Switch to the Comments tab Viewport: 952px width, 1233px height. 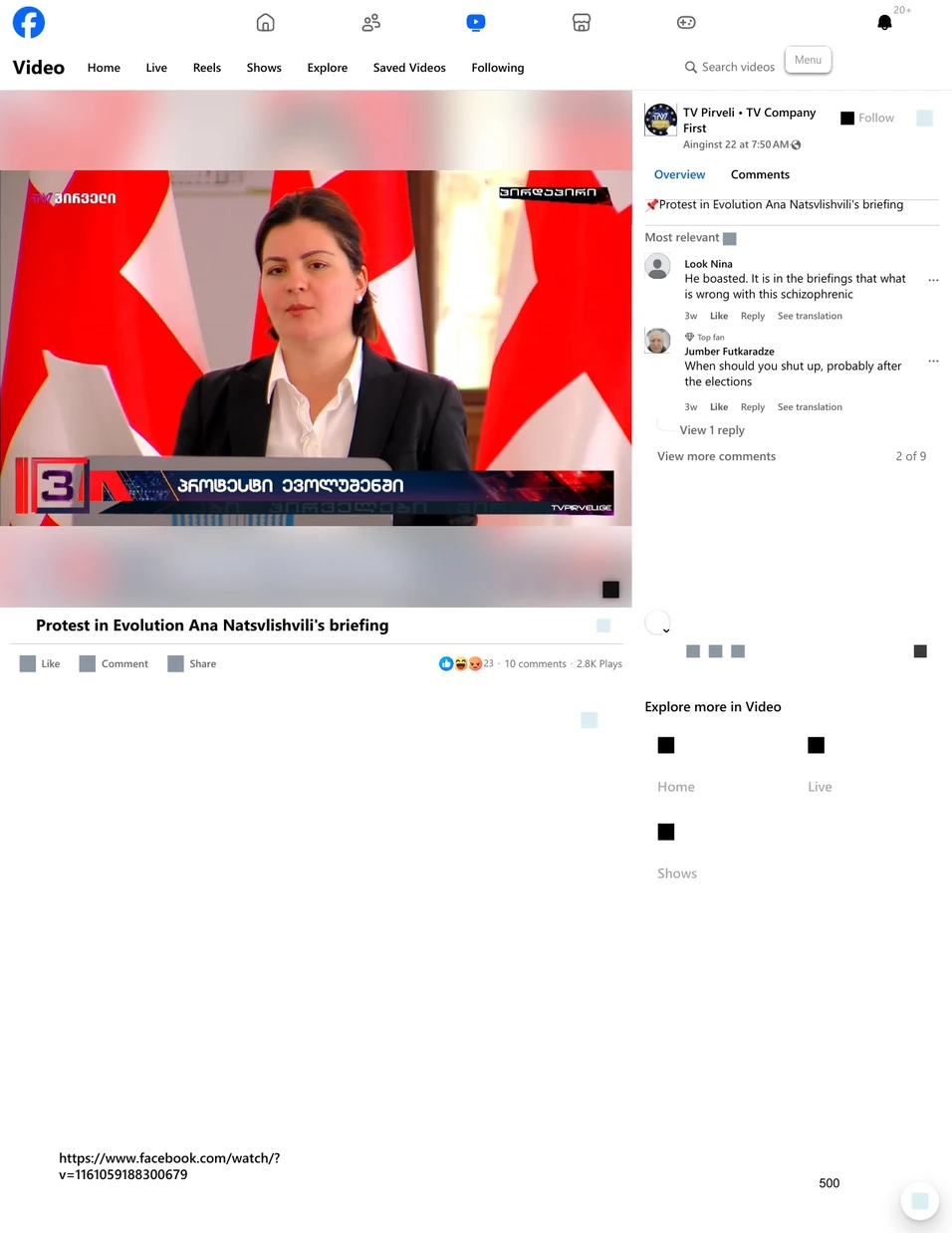coord(760,174)
